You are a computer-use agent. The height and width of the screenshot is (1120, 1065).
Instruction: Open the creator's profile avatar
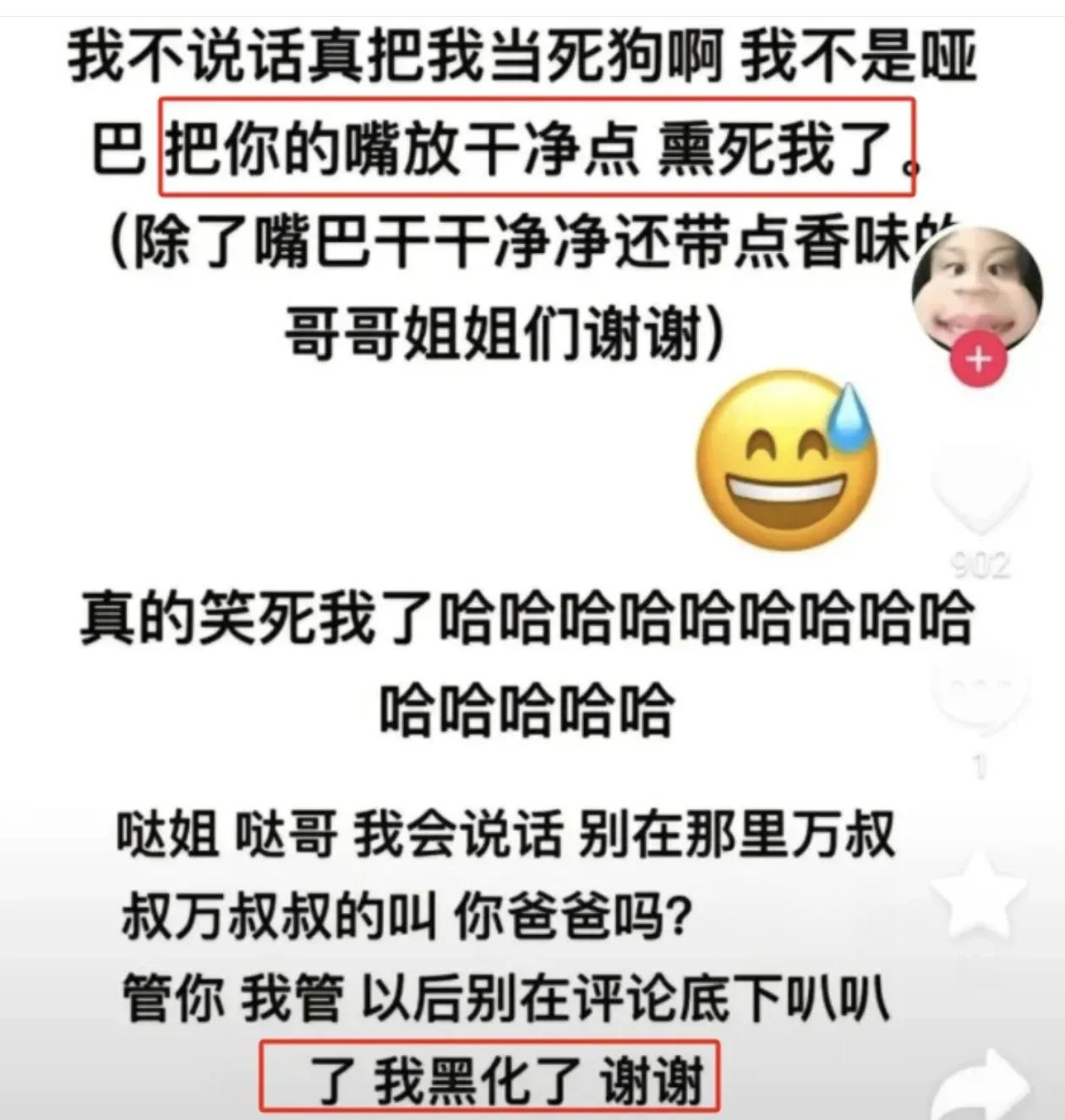click(x=976, y=286)
